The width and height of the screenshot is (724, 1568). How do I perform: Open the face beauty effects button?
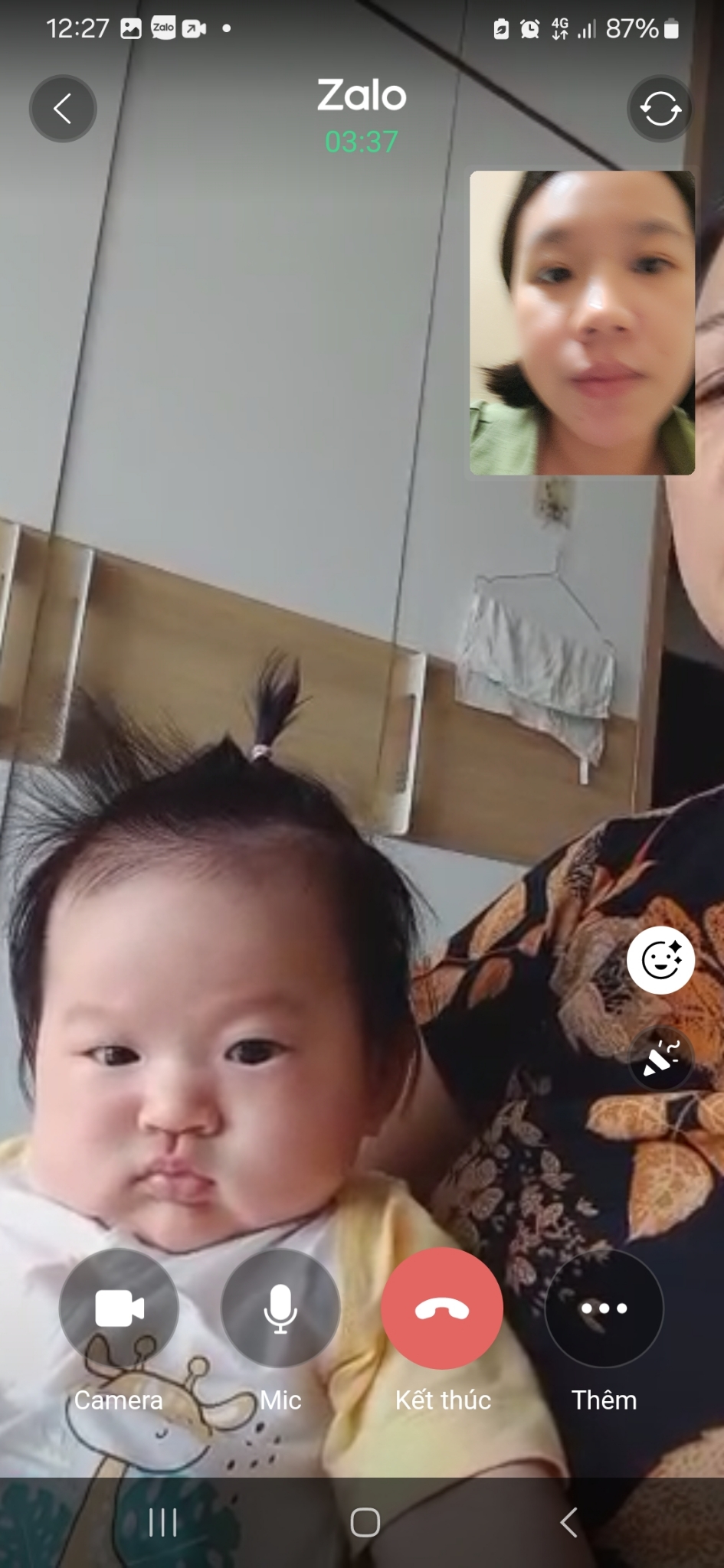tap(660, 959)
